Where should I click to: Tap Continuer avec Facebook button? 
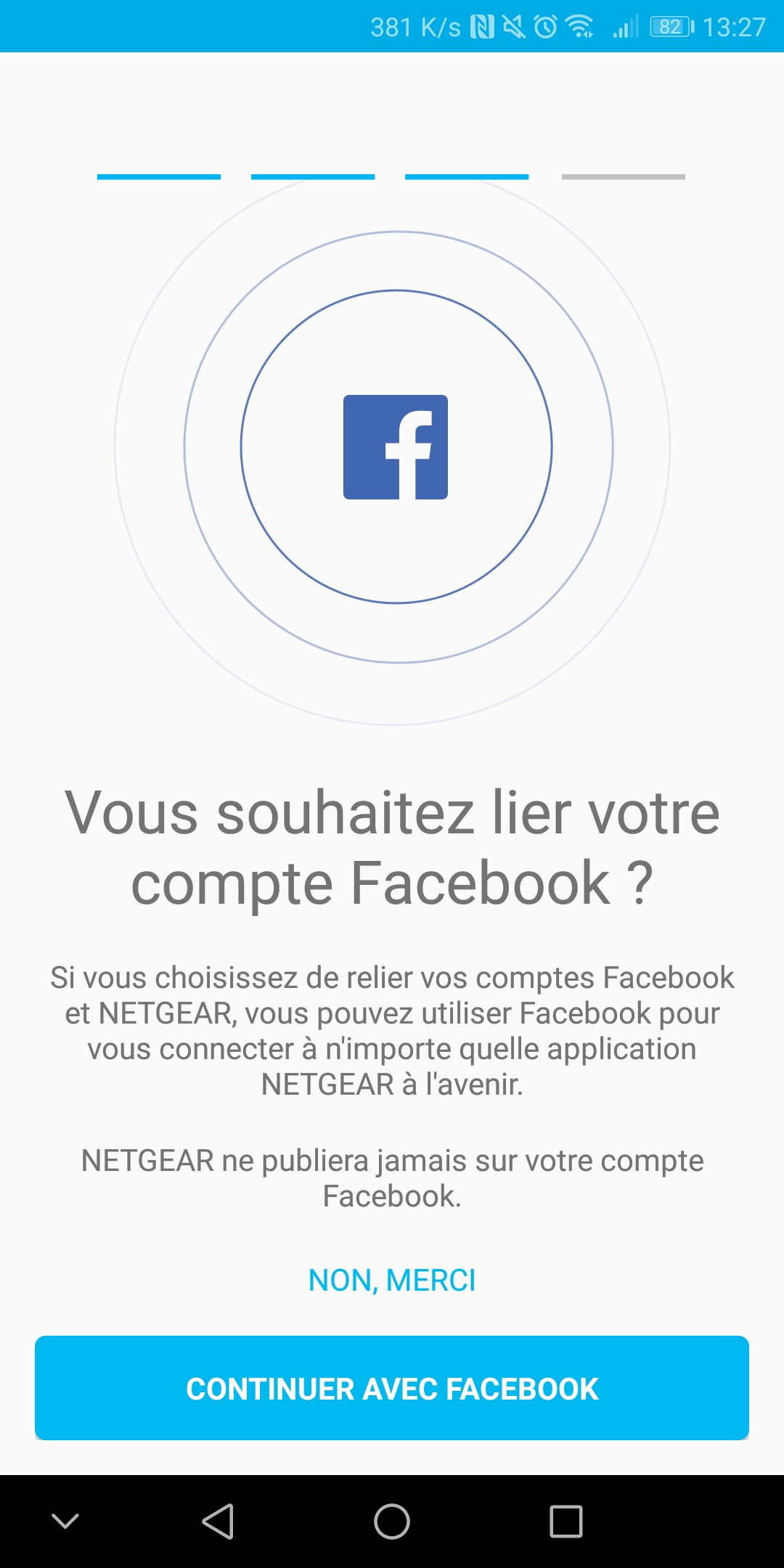[392, 1388]
